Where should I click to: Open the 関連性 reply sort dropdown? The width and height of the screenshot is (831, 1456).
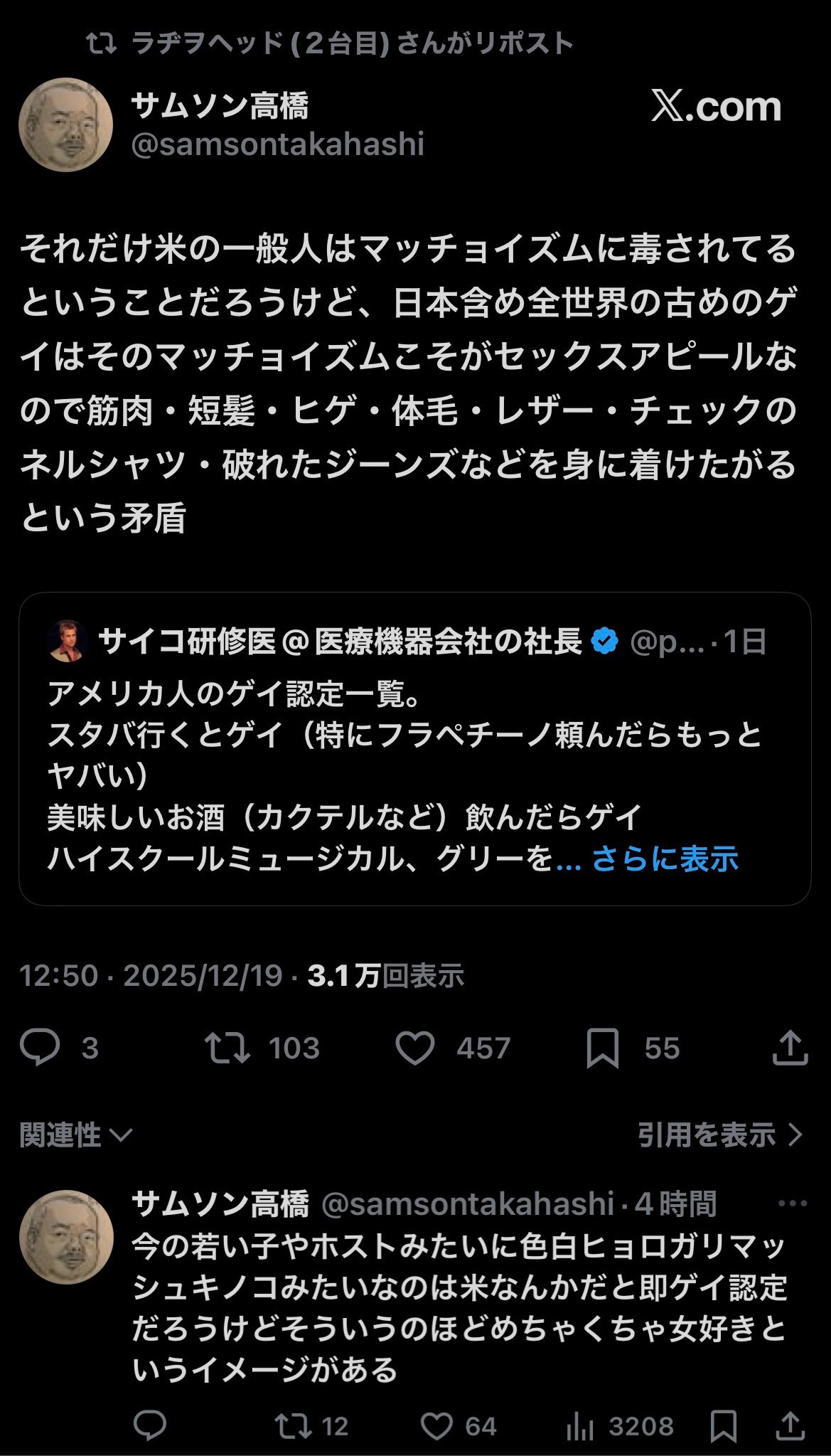click(76, 1135)
